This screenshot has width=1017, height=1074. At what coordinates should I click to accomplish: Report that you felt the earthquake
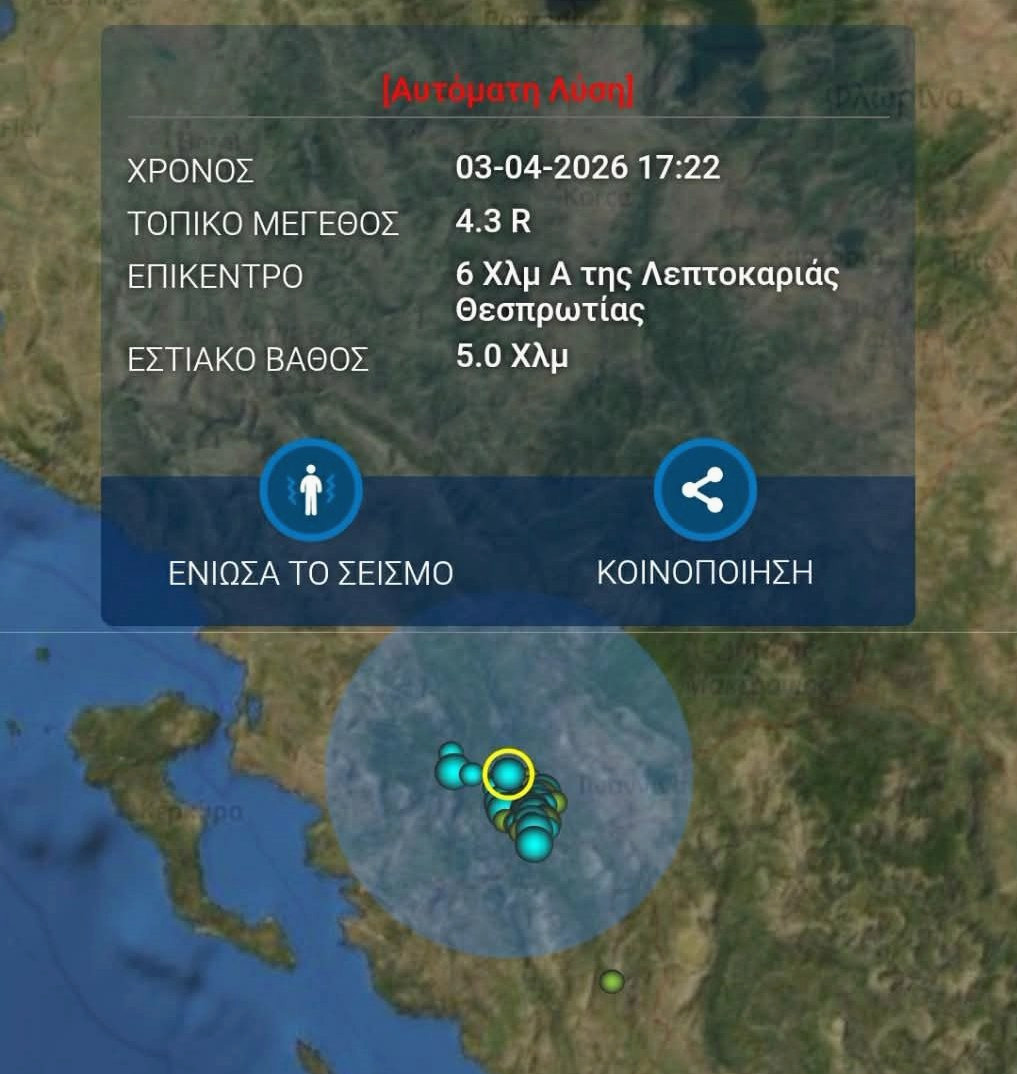311,491
